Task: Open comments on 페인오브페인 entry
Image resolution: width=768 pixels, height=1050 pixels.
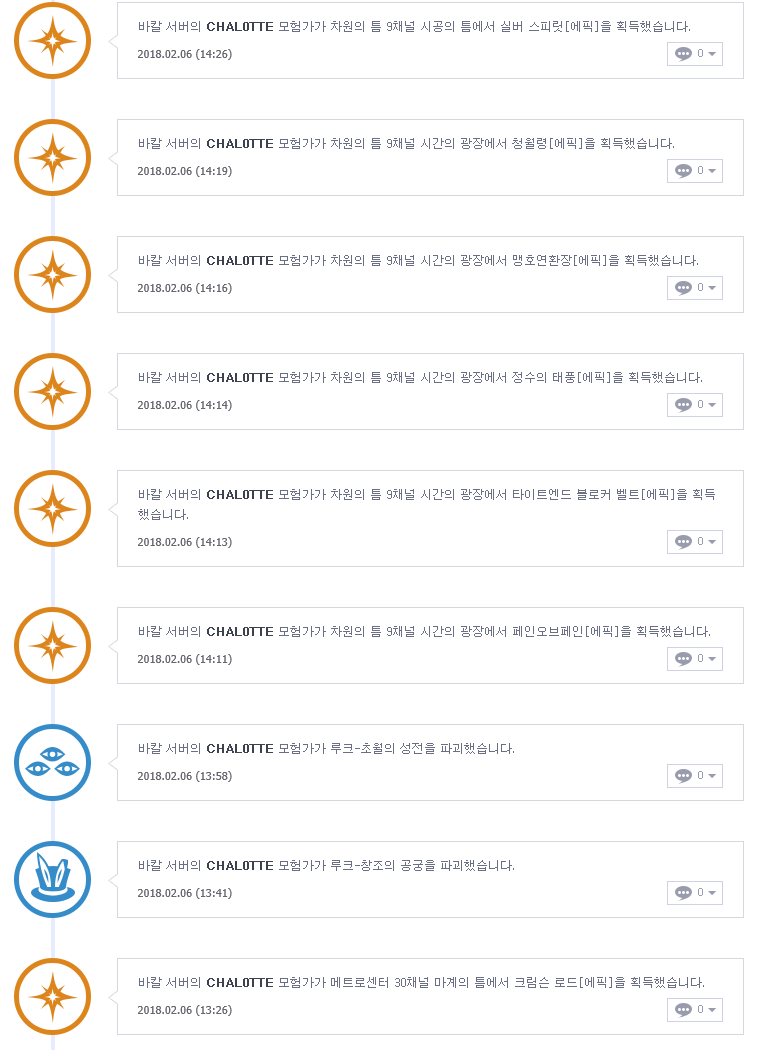Action: (695, 659)
